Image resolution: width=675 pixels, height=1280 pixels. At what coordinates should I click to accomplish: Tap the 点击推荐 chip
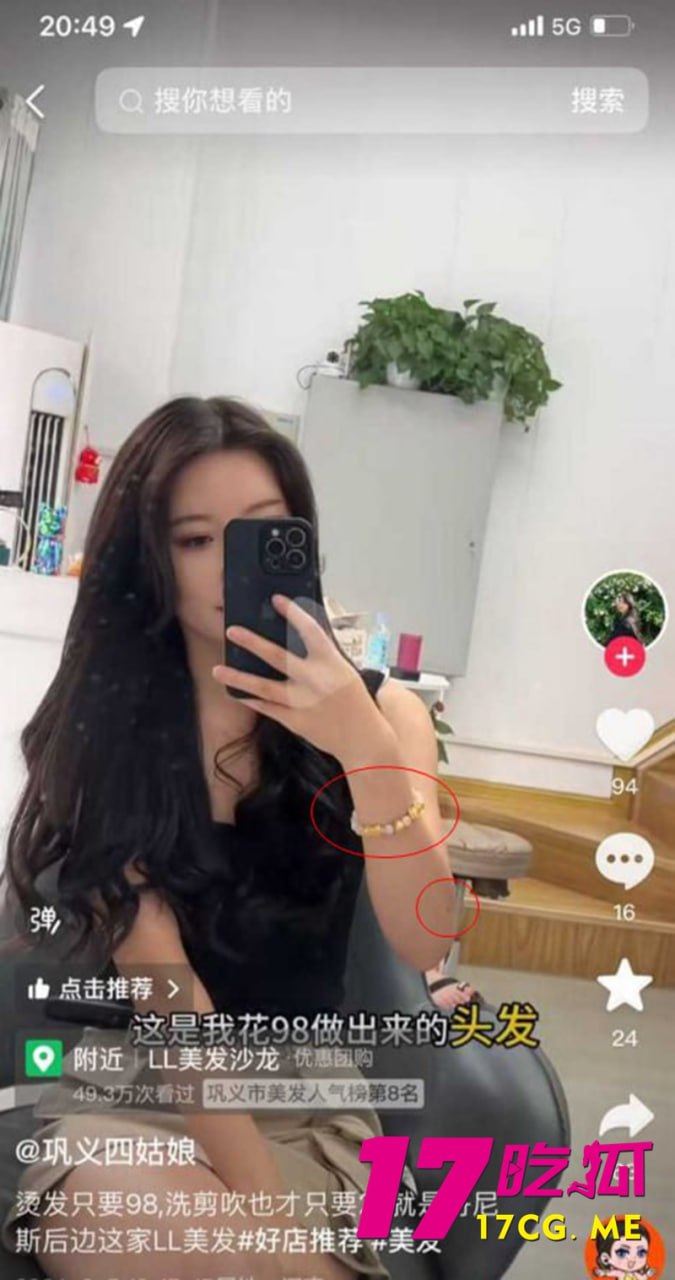click(x=105, y=989)
